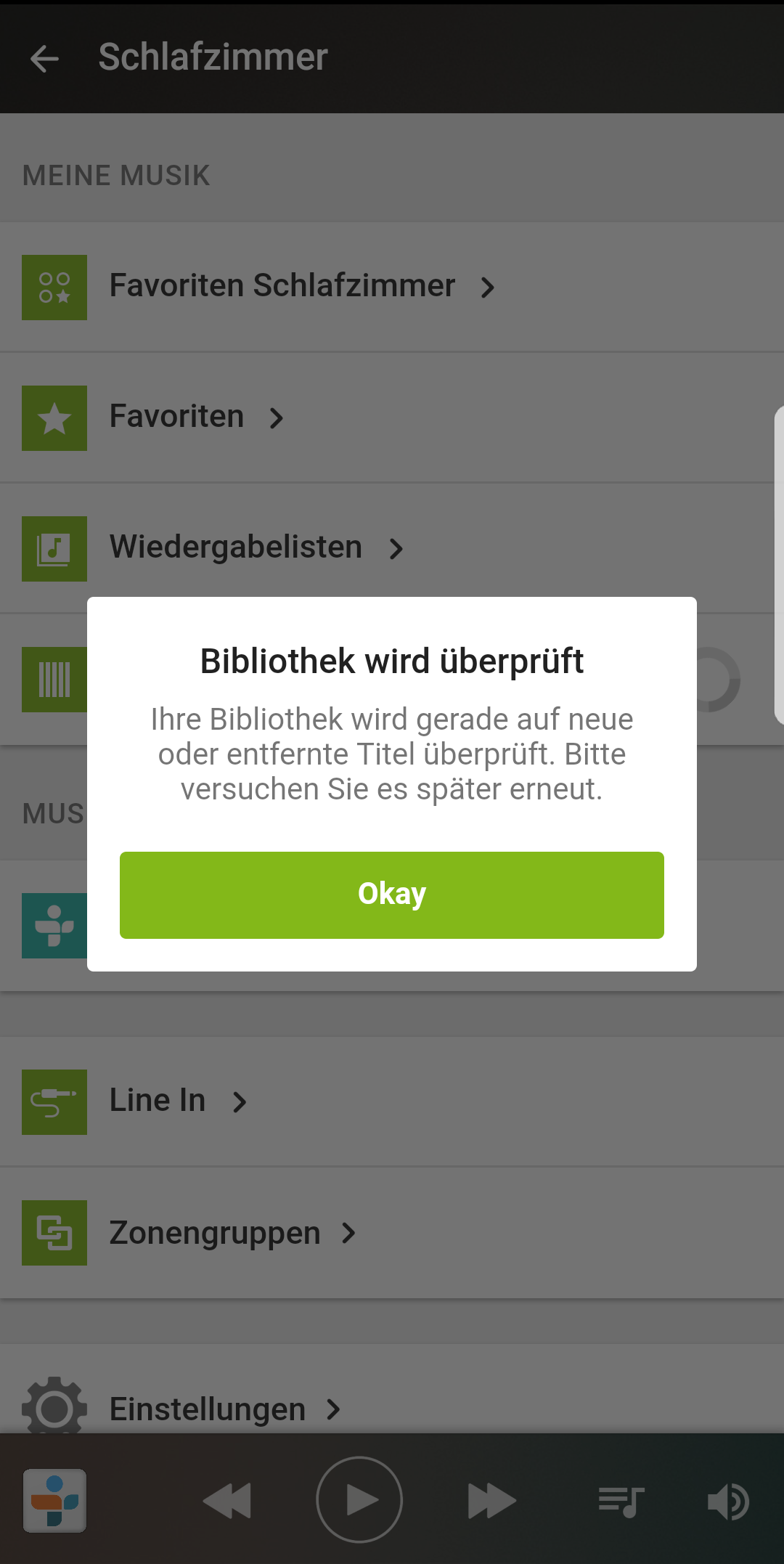
Task: Go back from Schlafzimmer
Action: pos(45,58)
